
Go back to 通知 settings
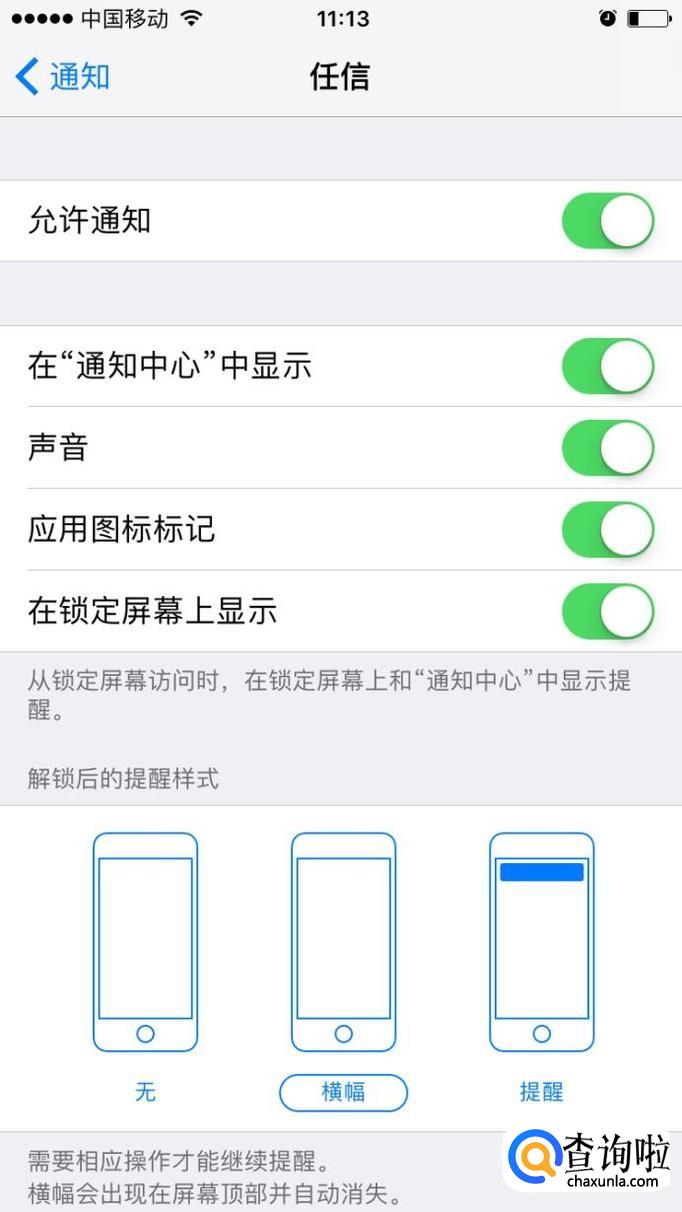click(63, 77)
